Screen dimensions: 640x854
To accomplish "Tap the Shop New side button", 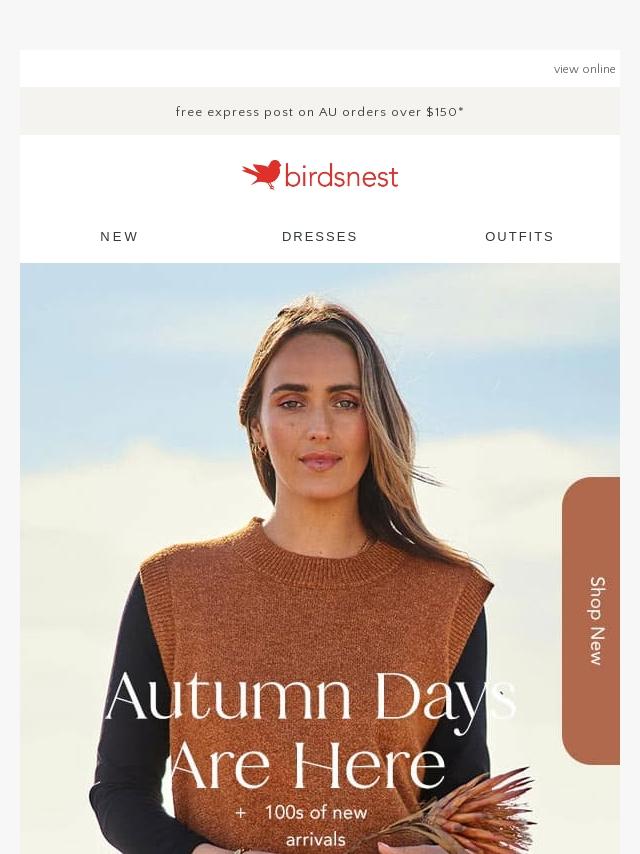I will click(592, 620).
